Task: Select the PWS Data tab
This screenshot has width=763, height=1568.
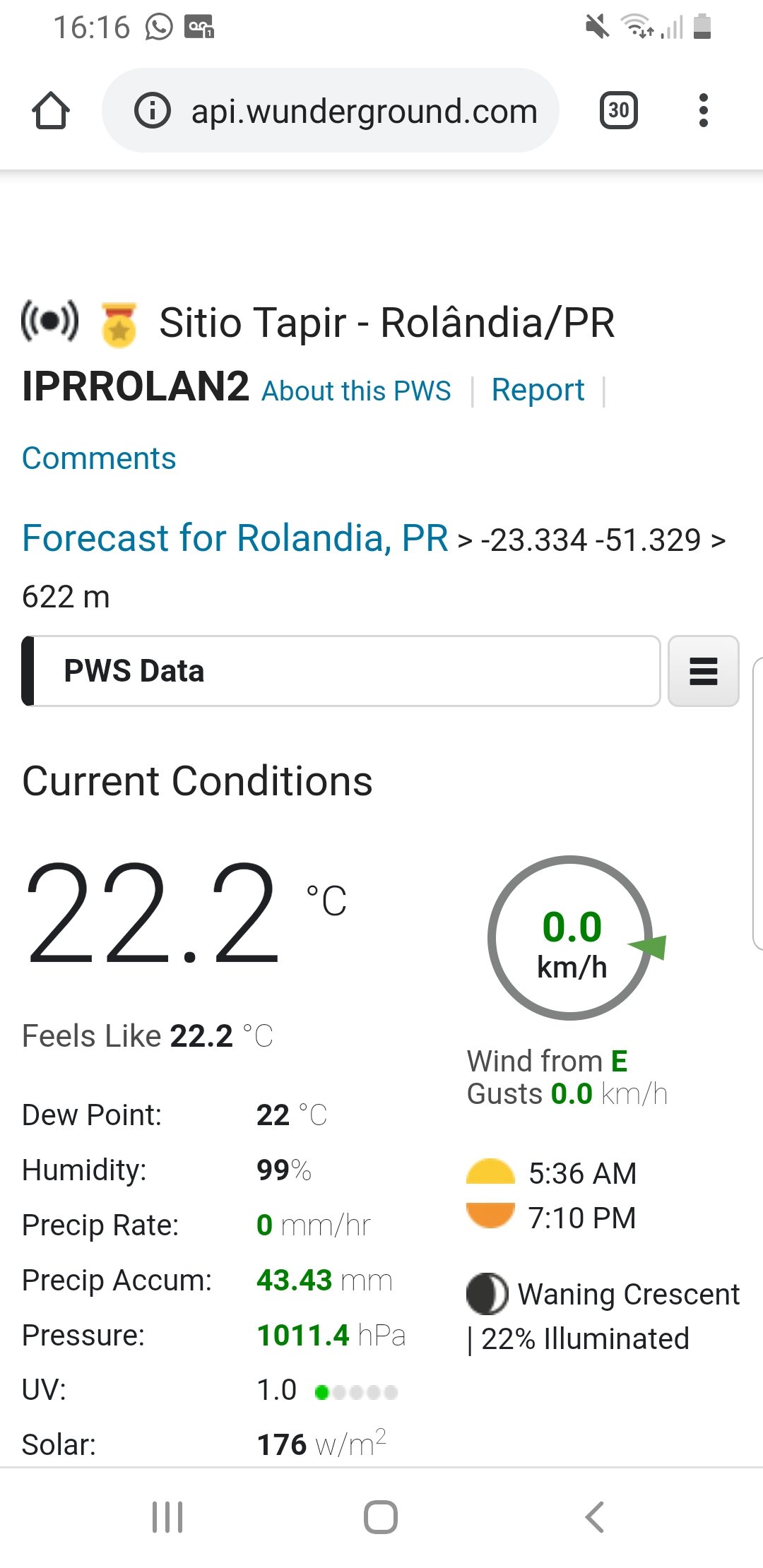Action: point(341,671)
